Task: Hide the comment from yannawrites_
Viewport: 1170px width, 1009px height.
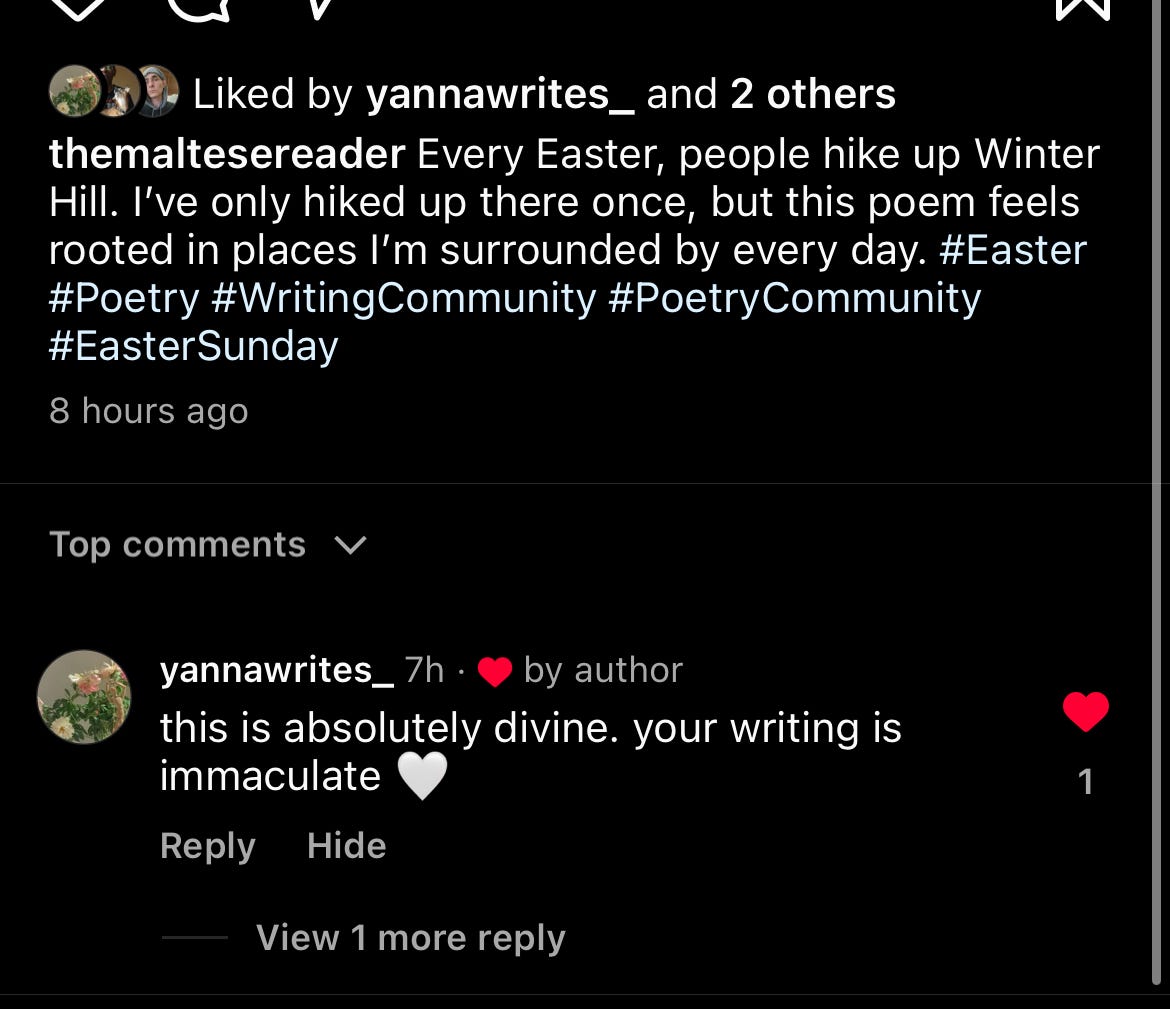Action: [346, 846]
